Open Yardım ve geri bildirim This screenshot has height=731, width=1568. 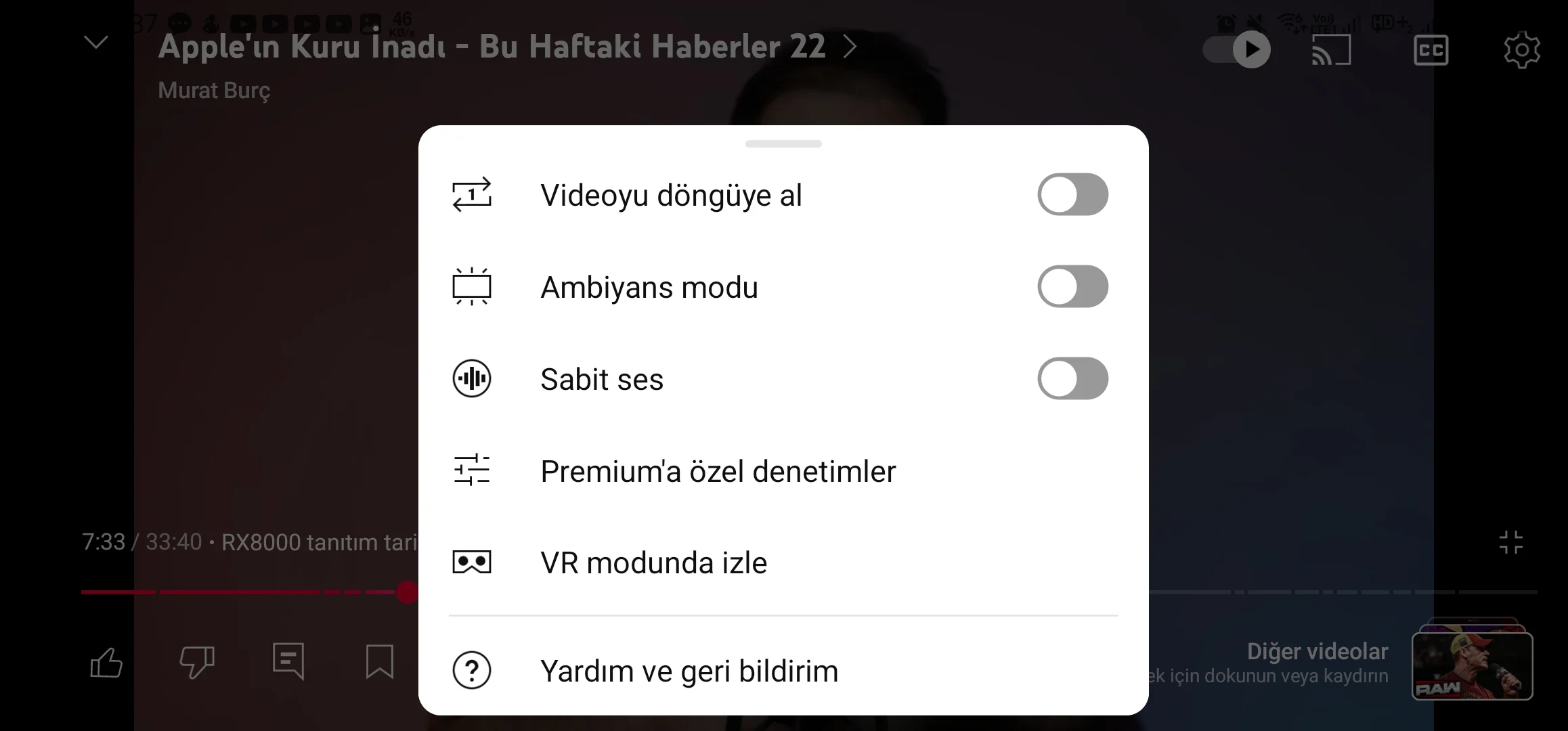pyautogui.click(x=689, y=671)
